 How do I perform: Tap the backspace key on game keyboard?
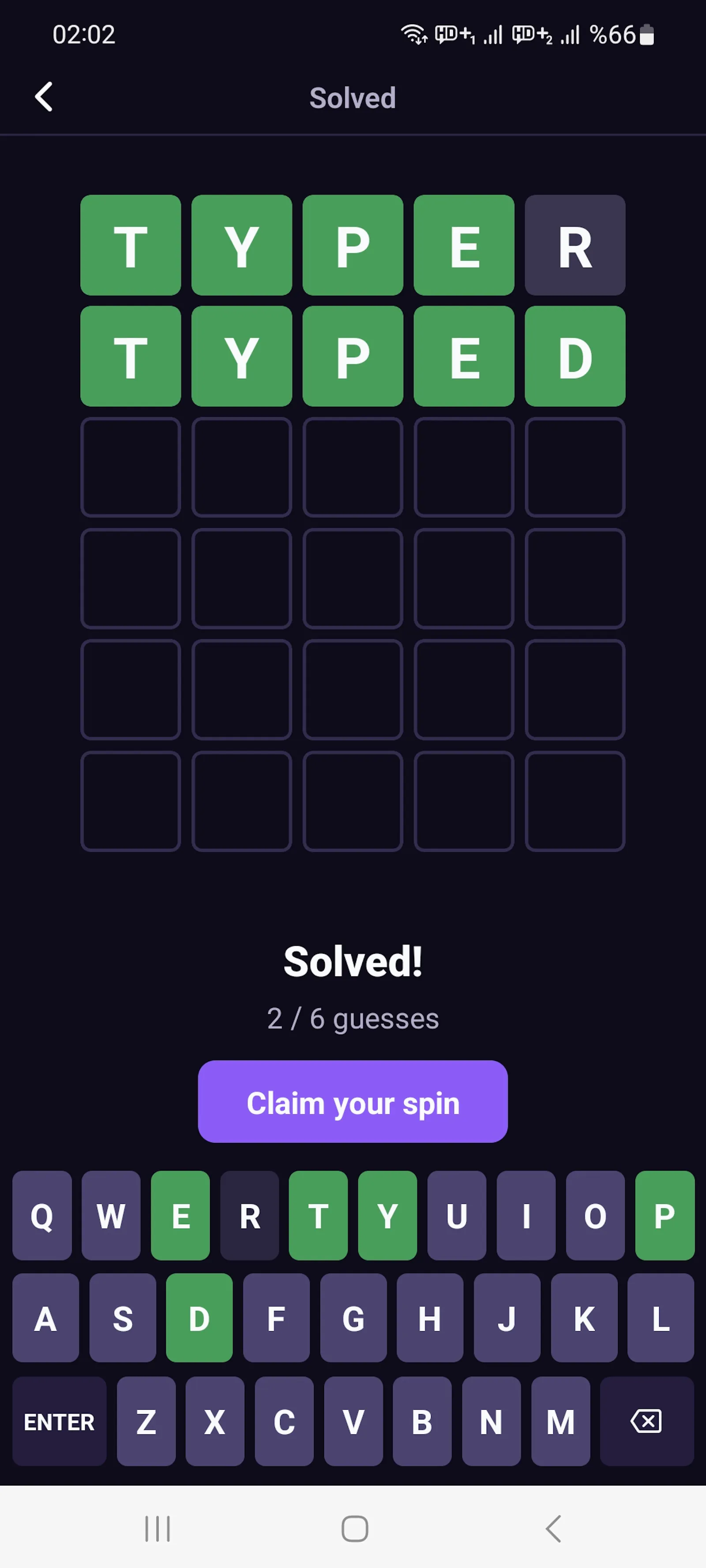pyautogui.click(x=646, y=1421)
